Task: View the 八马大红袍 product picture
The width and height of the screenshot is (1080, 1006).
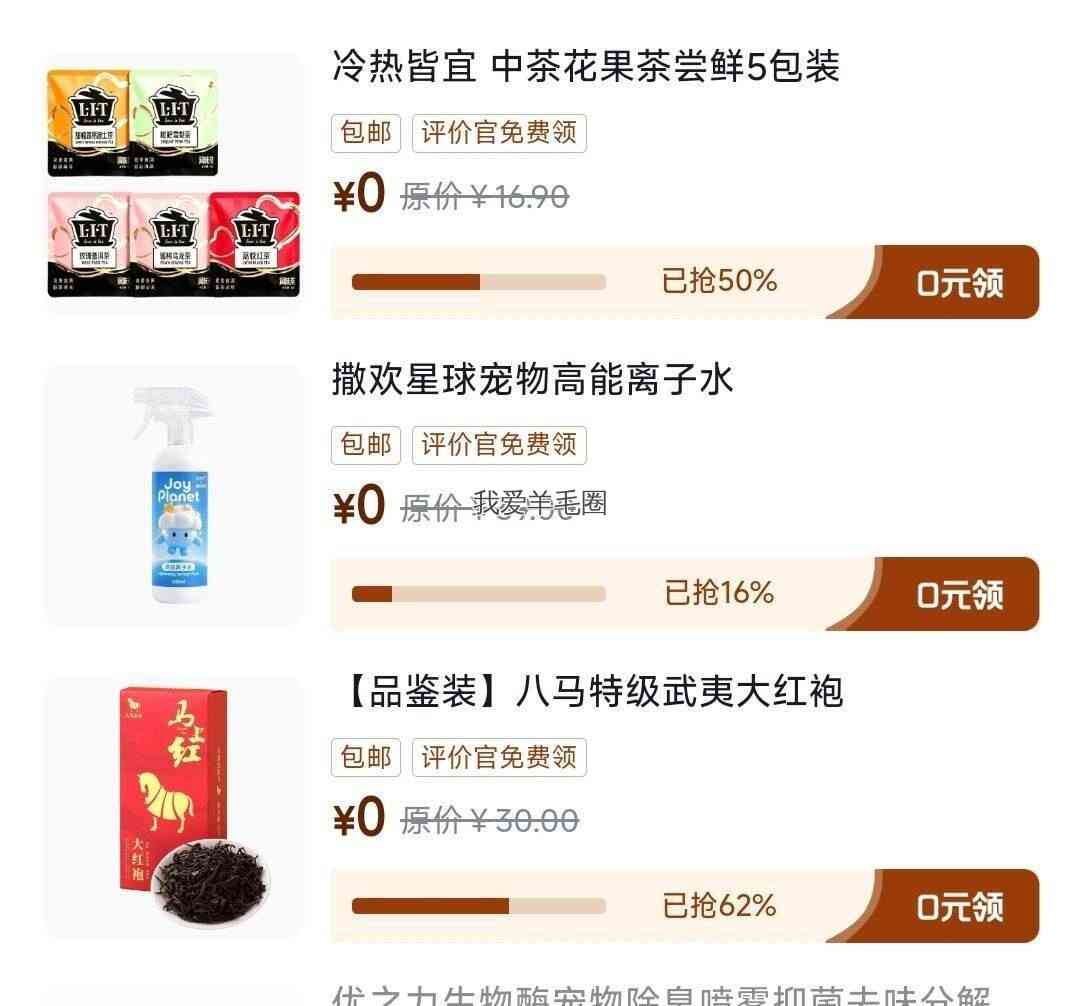Action: tap(174, 807)
